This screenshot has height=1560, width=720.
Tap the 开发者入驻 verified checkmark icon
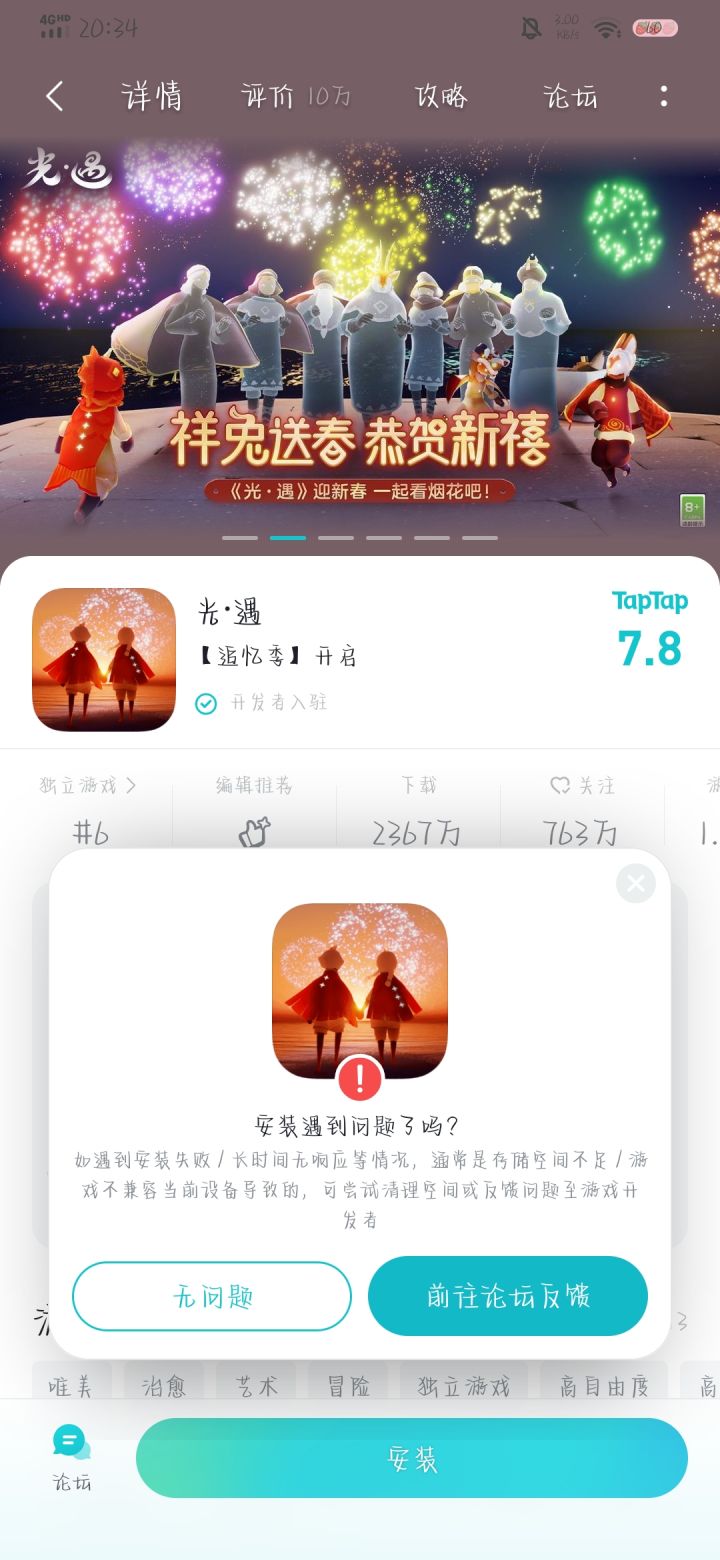207,703
